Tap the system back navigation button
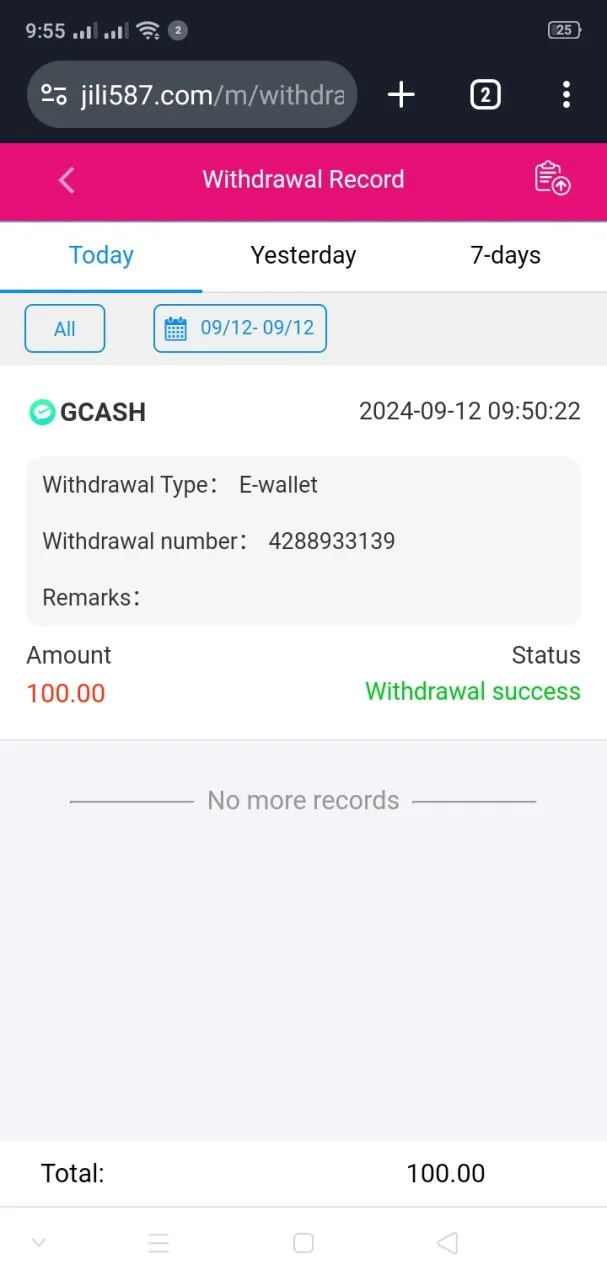The height and width of the screenshot is (1280, 607). click(447, 1243)
